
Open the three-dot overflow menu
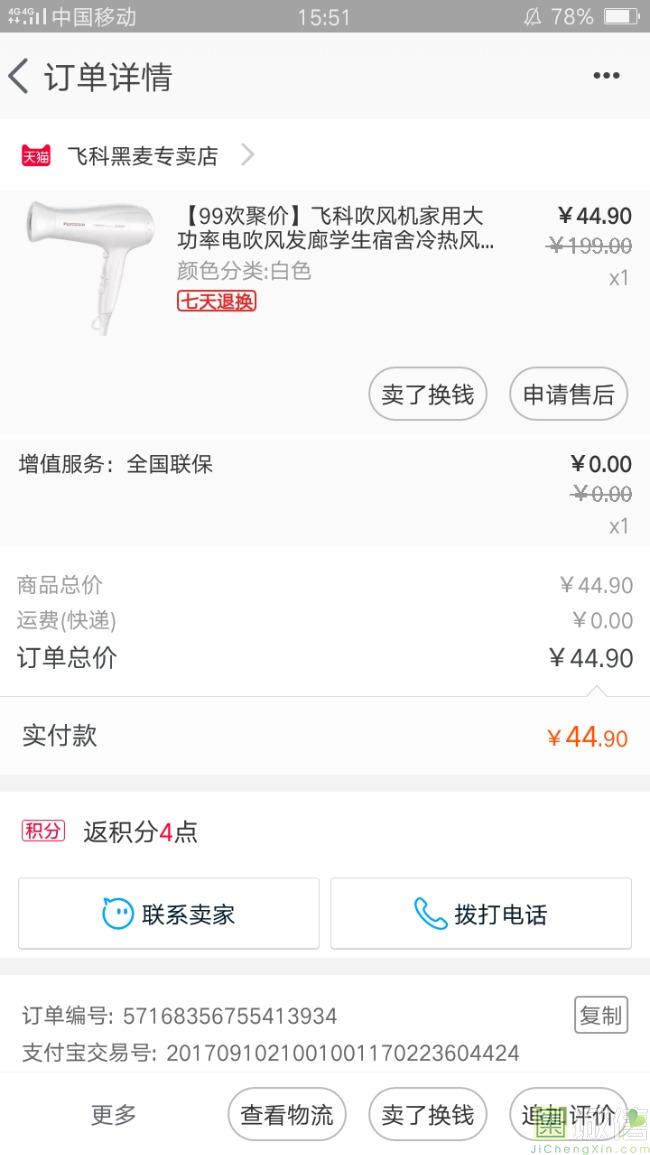[606, 76]
